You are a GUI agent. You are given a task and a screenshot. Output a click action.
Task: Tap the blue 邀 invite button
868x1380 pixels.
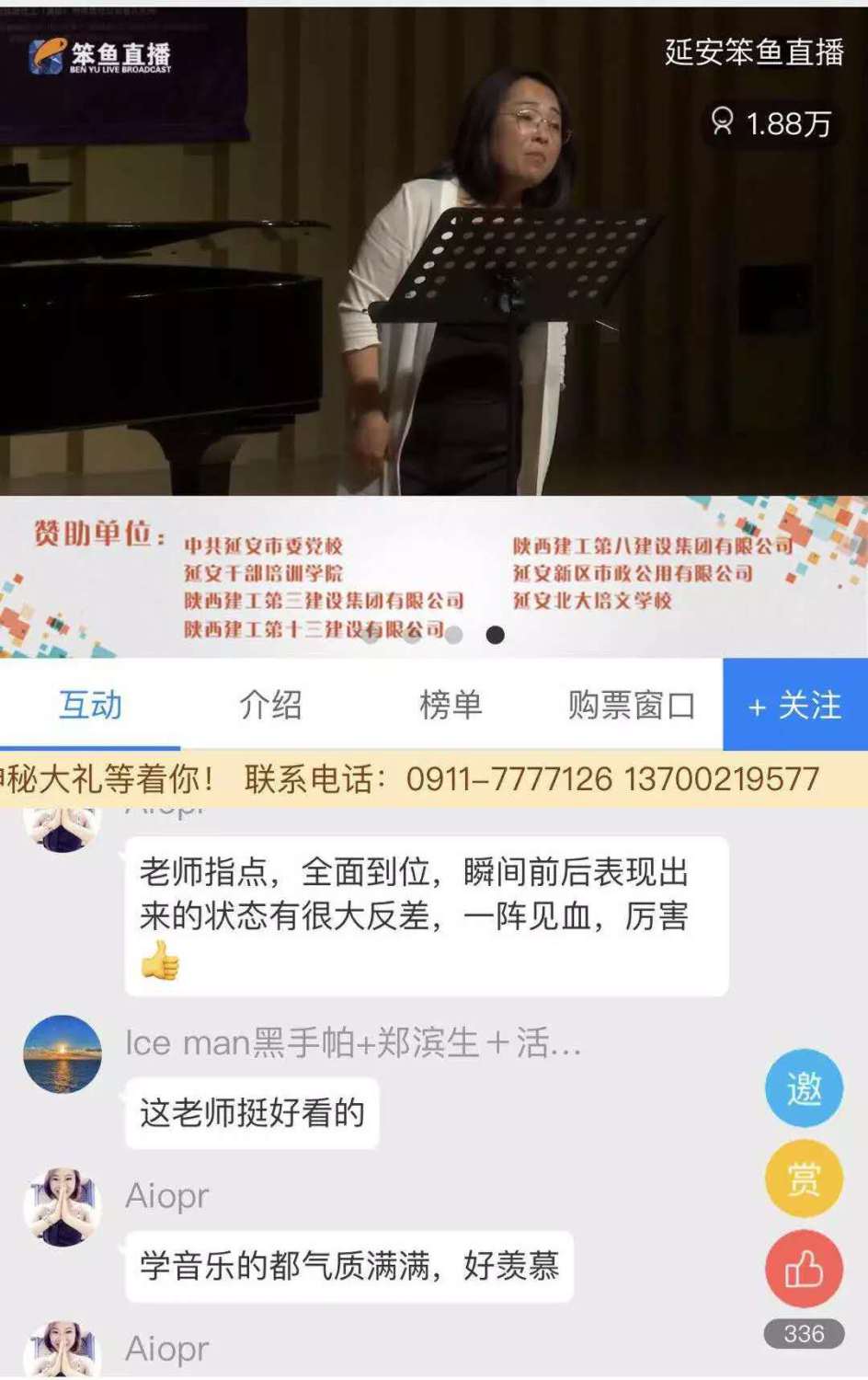[804, 1088]
